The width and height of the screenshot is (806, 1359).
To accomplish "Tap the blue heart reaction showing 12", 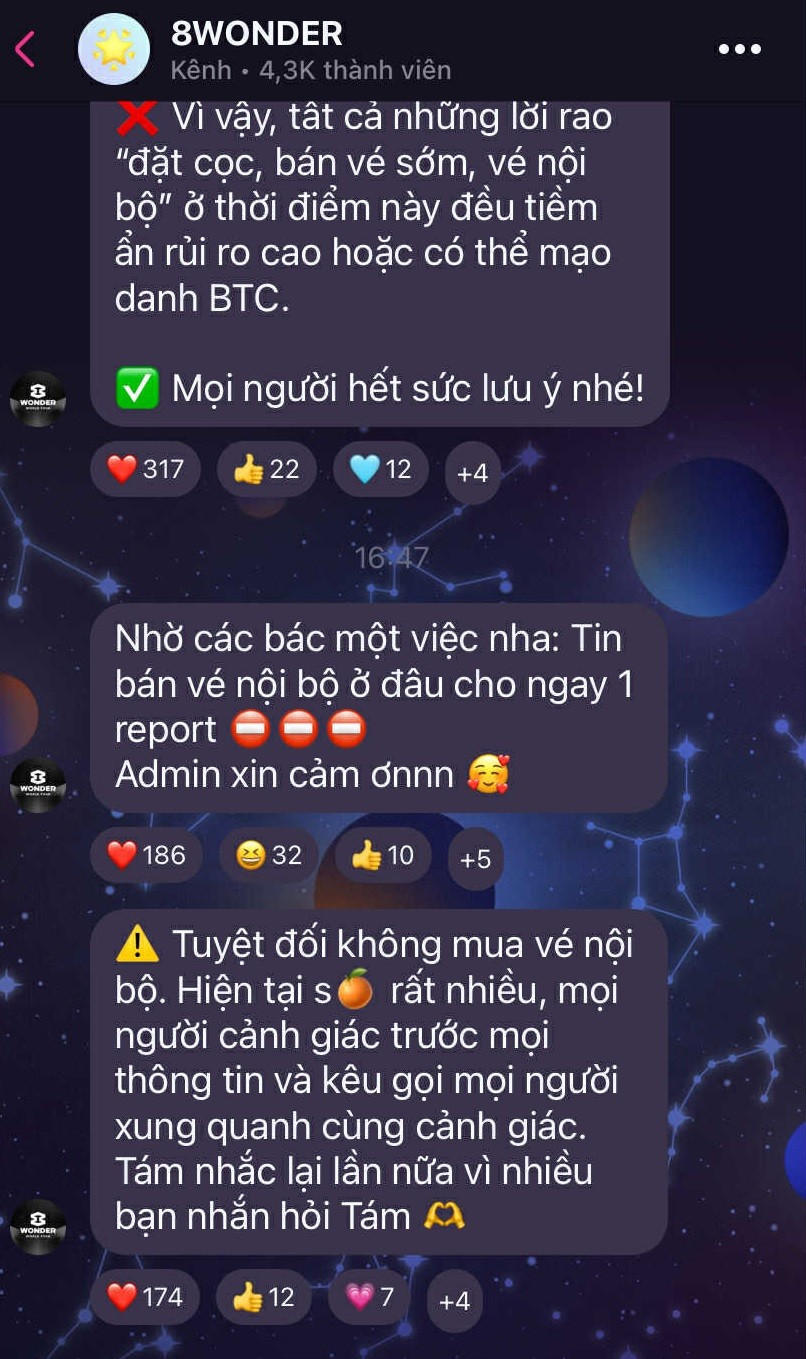I will click(x=380, y=469).
